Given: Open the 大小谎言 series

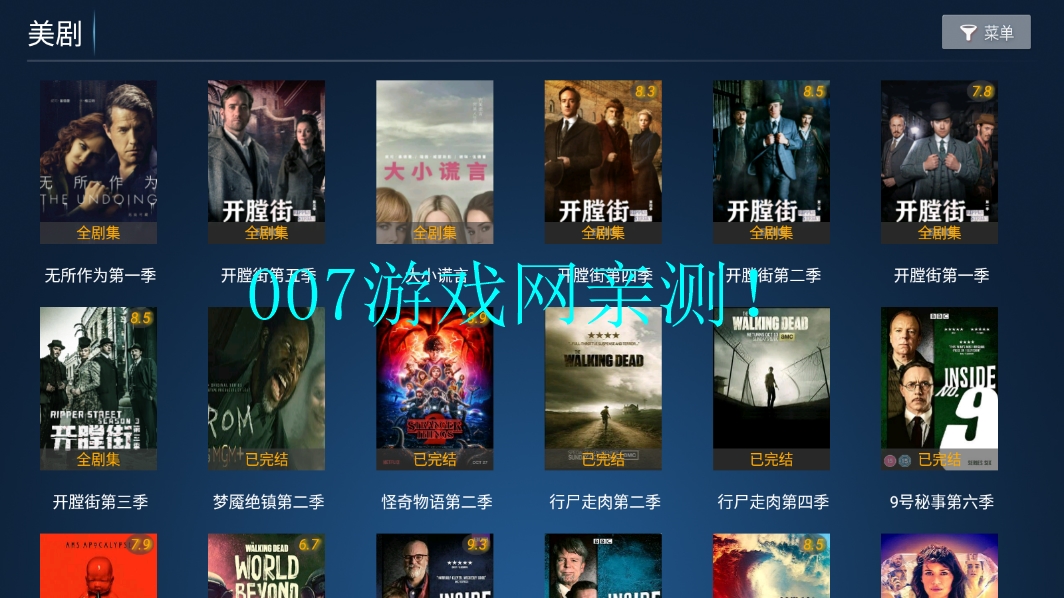Looking at the screenshot, I should (434, 162).
